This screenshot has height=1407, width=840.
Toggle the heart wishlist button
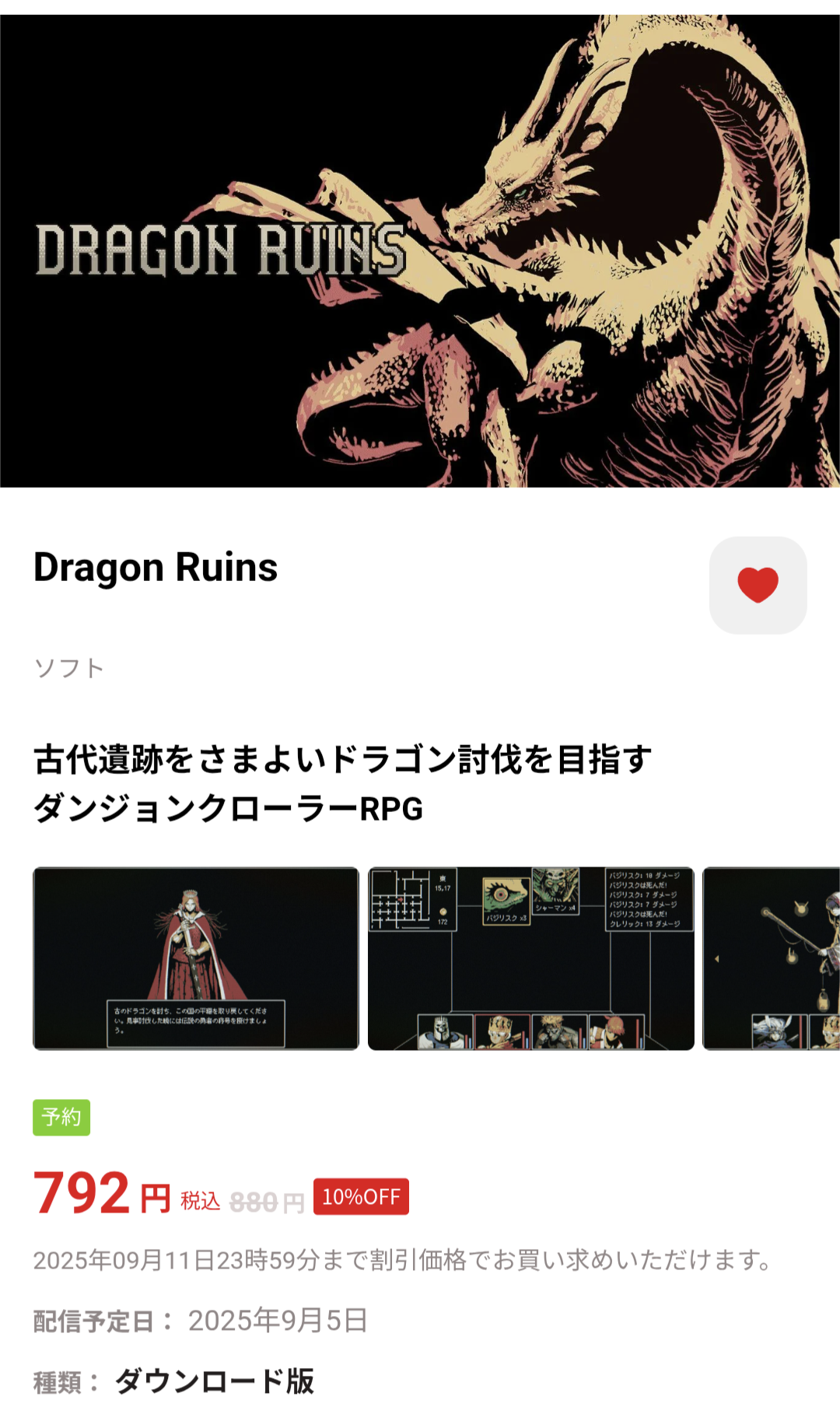pos(758,585)
